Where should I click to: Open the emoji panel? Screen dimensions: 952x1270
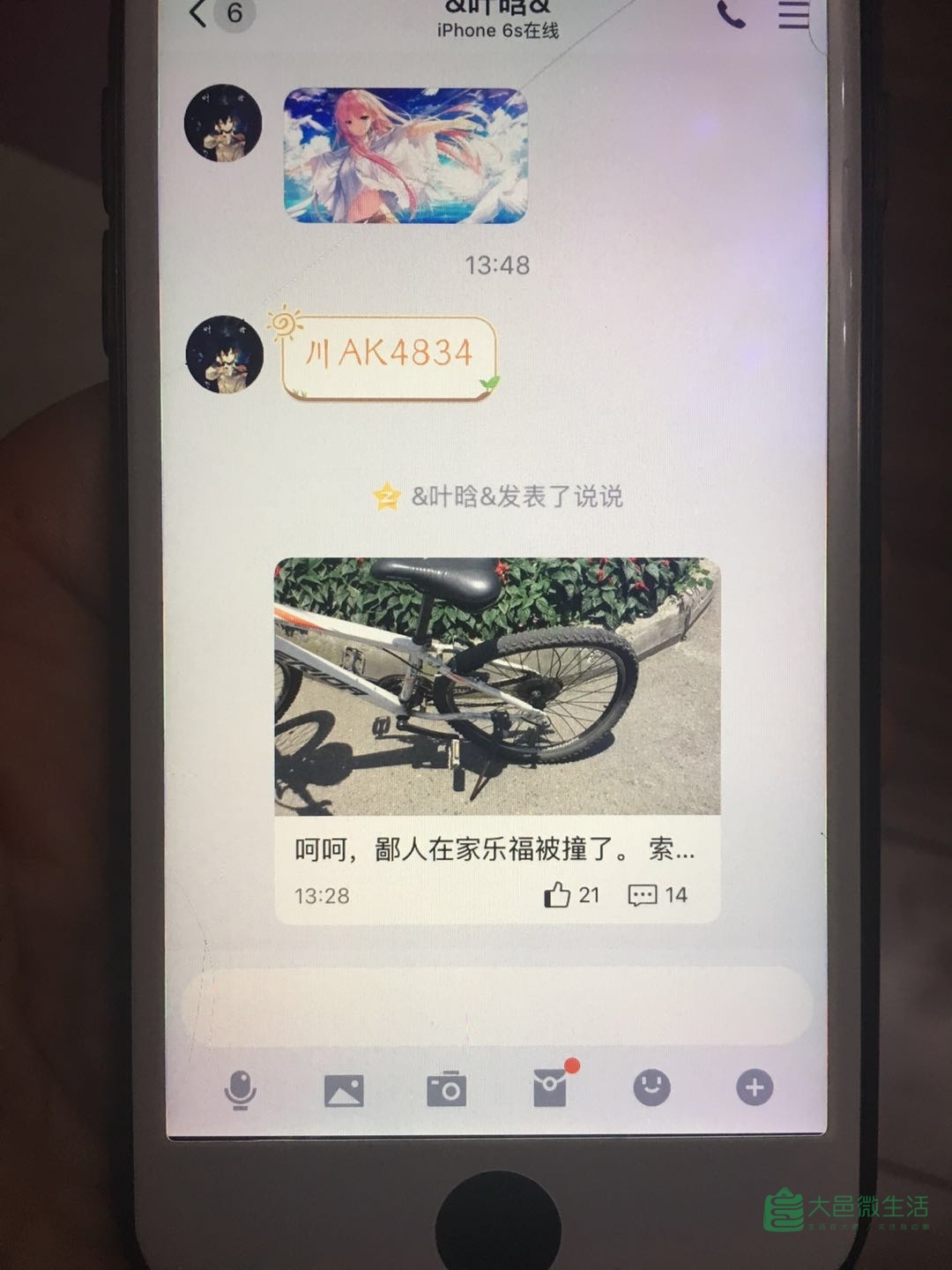click(652, 1087)
